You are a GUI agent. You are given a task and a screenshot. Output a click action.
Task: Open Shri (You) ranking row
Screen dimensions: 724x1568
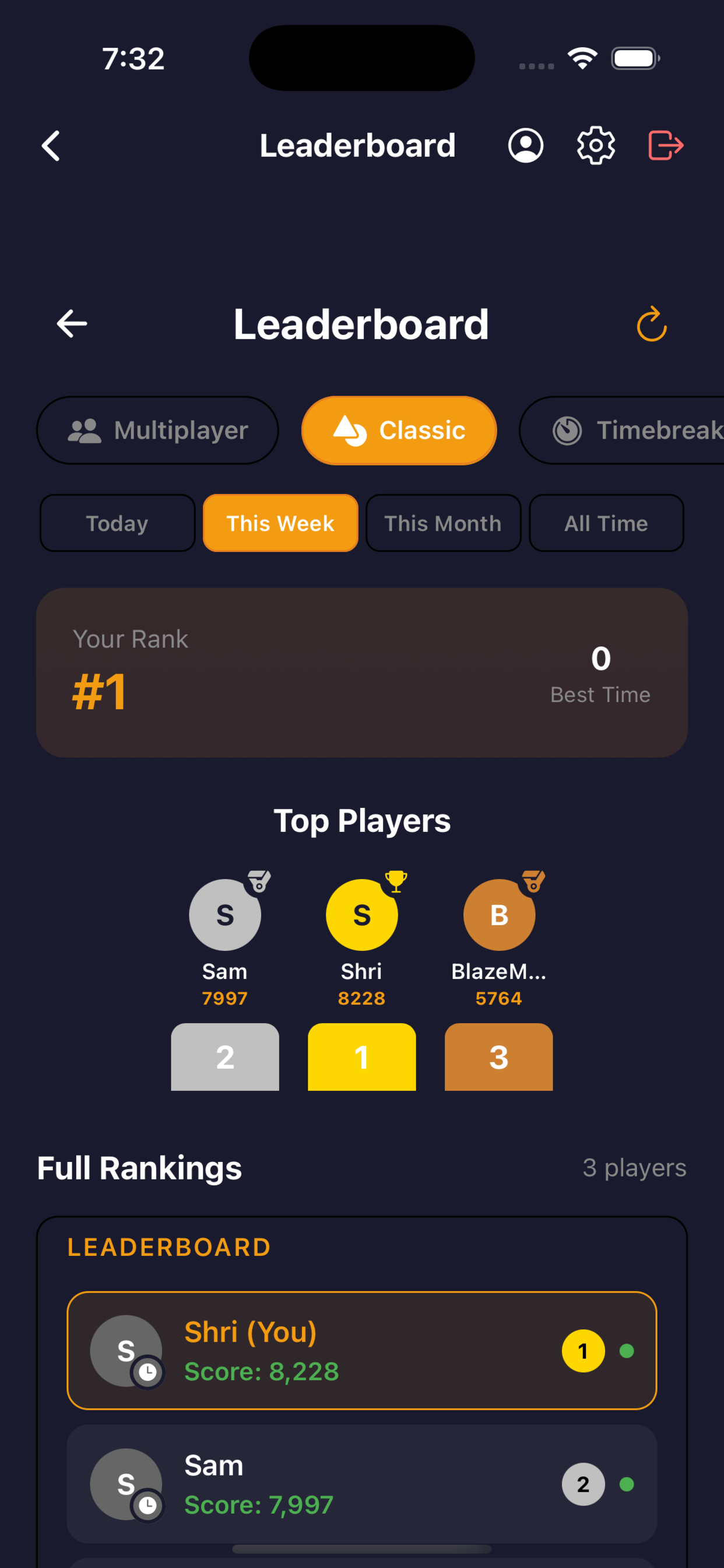click(x=361, y=1350)
